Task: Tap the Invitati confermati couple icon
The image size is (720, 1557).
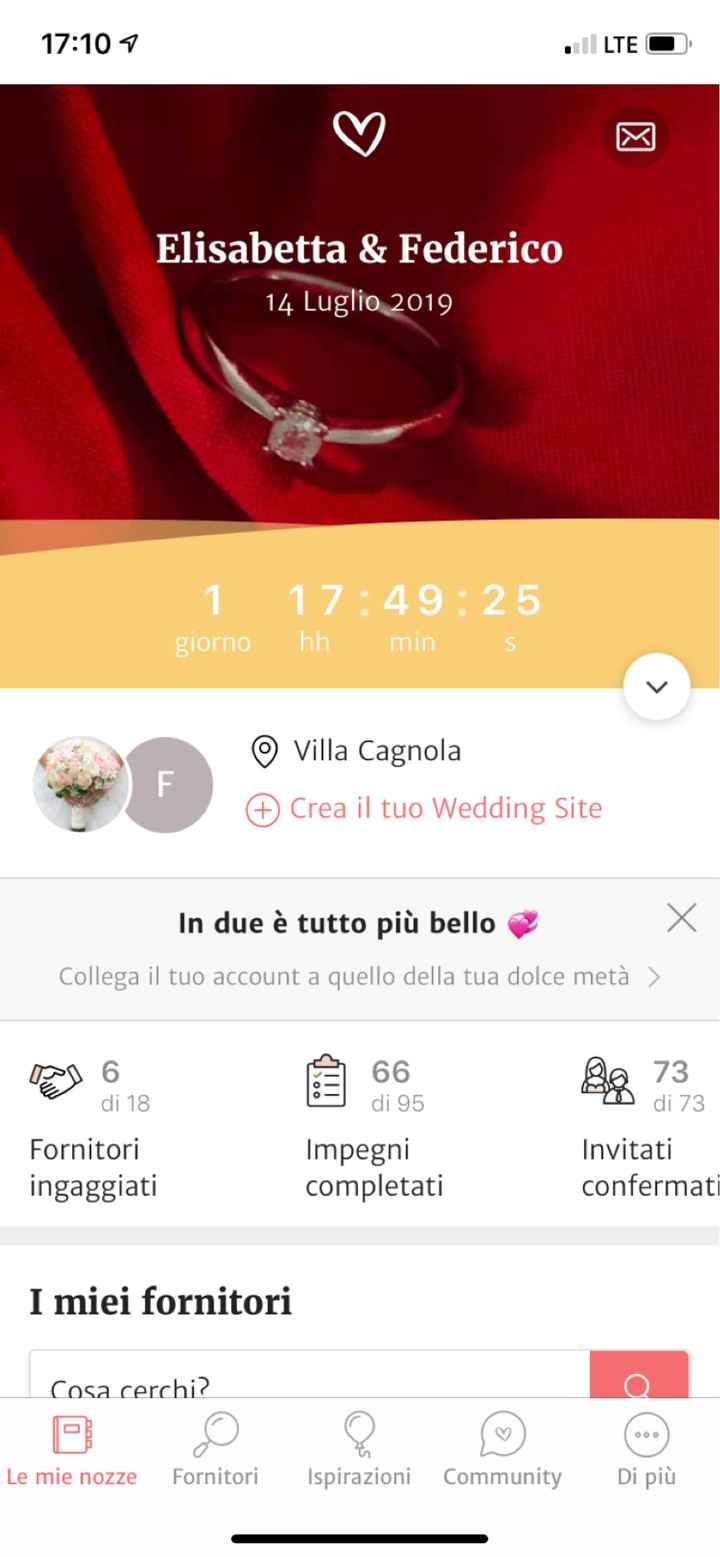Action: [x=606, y=1081]
